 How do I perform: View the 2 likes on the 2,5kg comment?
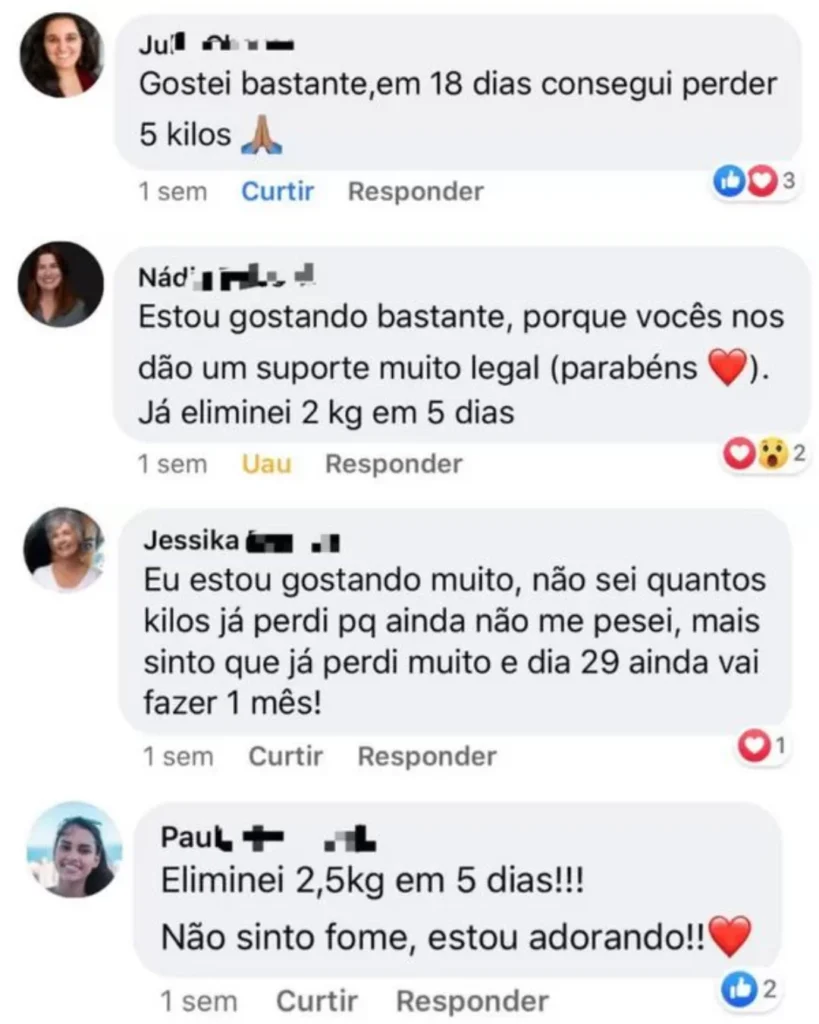pyautogui.click(x=750, y=990)
